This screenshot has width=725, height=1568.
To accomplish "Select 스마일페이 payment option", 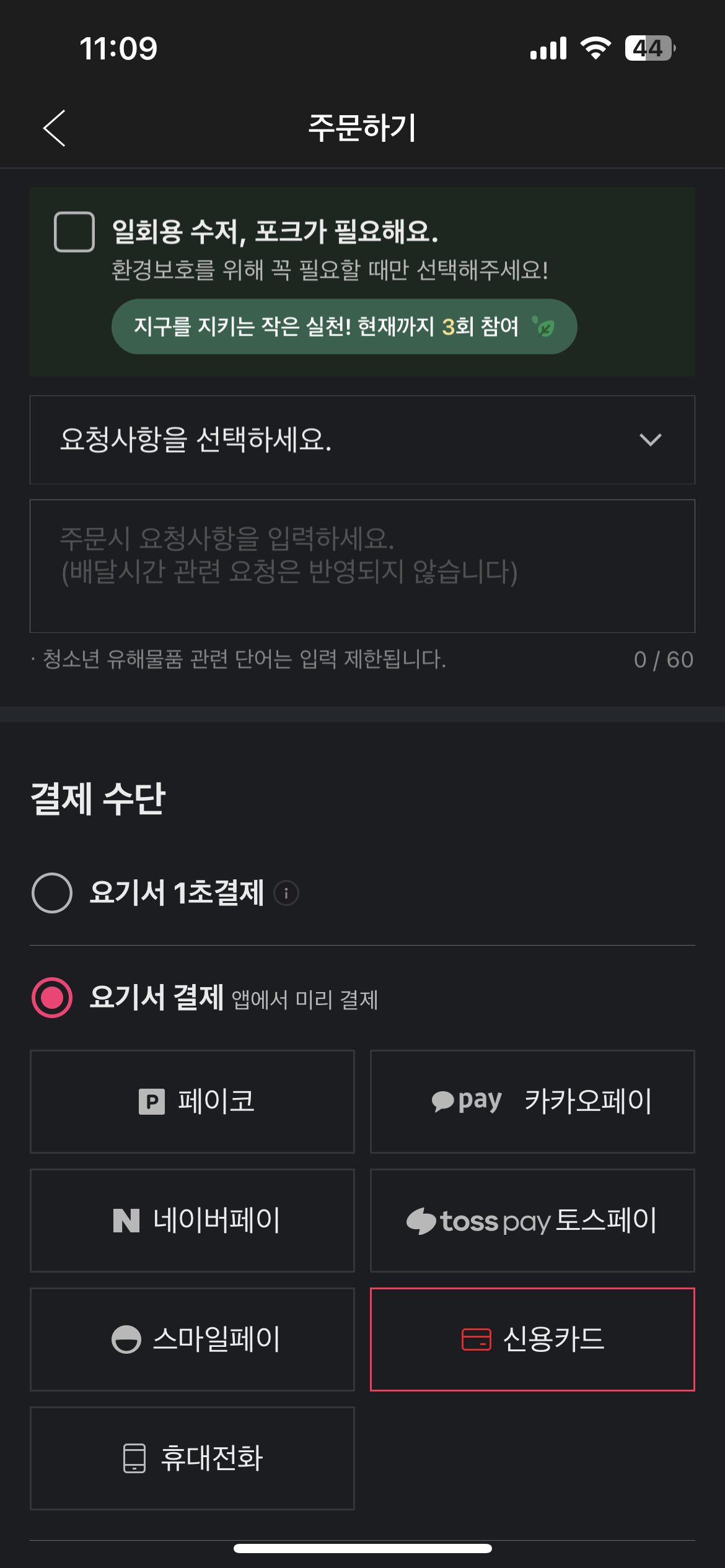I will [x=192, y=1339].
